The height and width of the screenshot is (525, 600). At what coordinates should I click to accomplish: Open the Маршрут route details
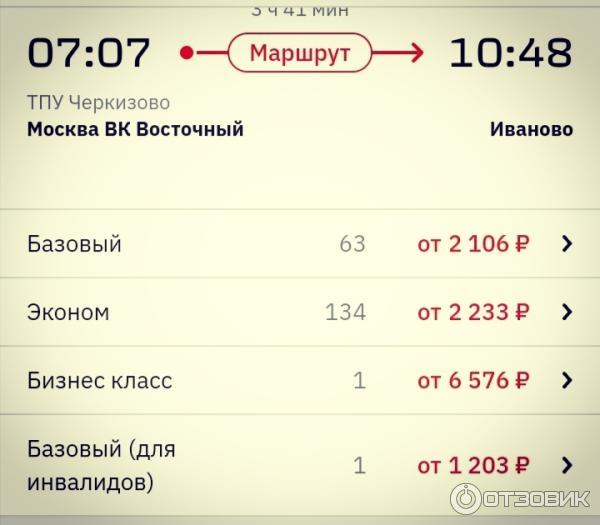tap(299, 53)
